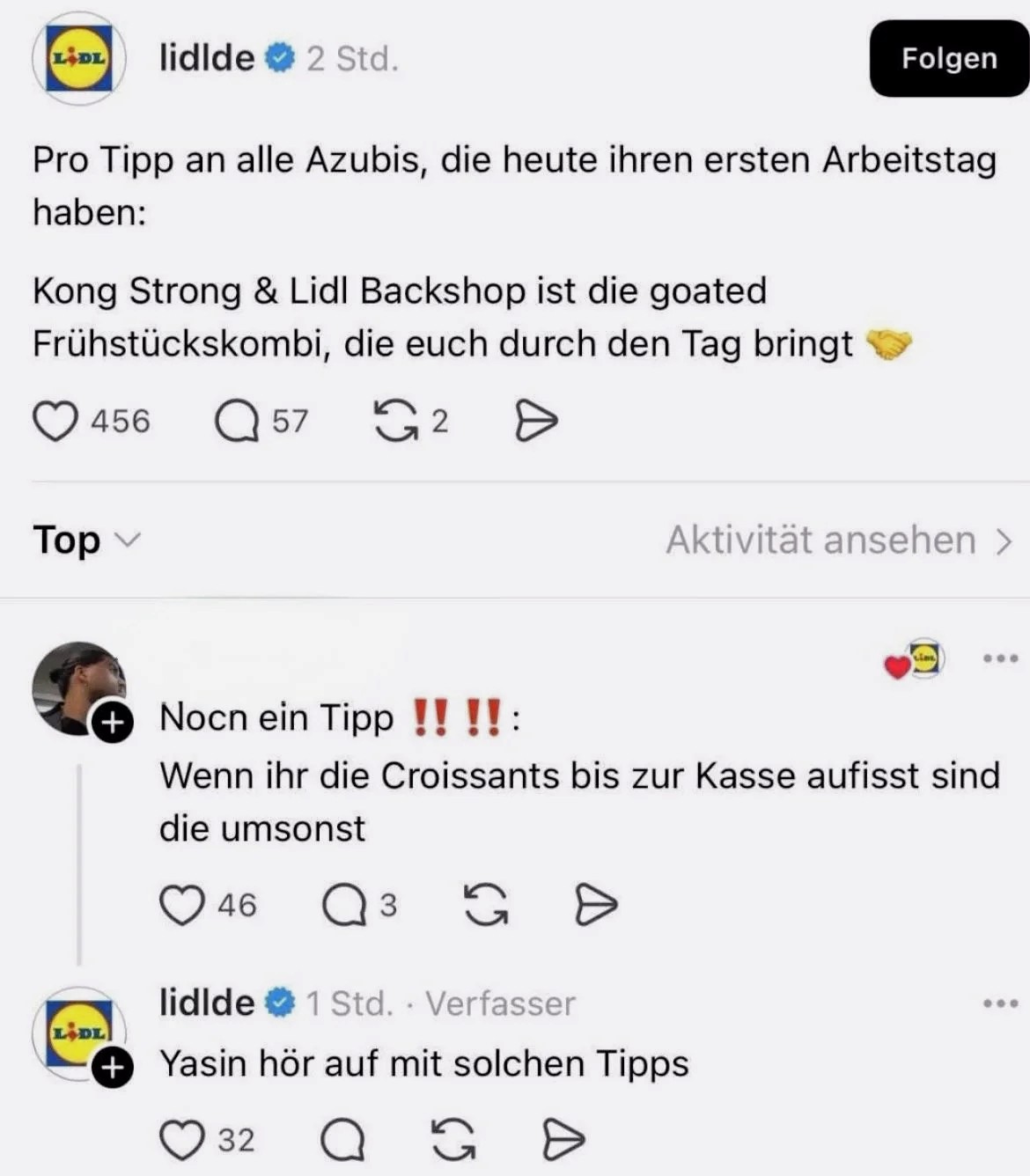Repost lidlde's Yasin reply
The image size is (1030, 1176).
[x=452, y=1141]
